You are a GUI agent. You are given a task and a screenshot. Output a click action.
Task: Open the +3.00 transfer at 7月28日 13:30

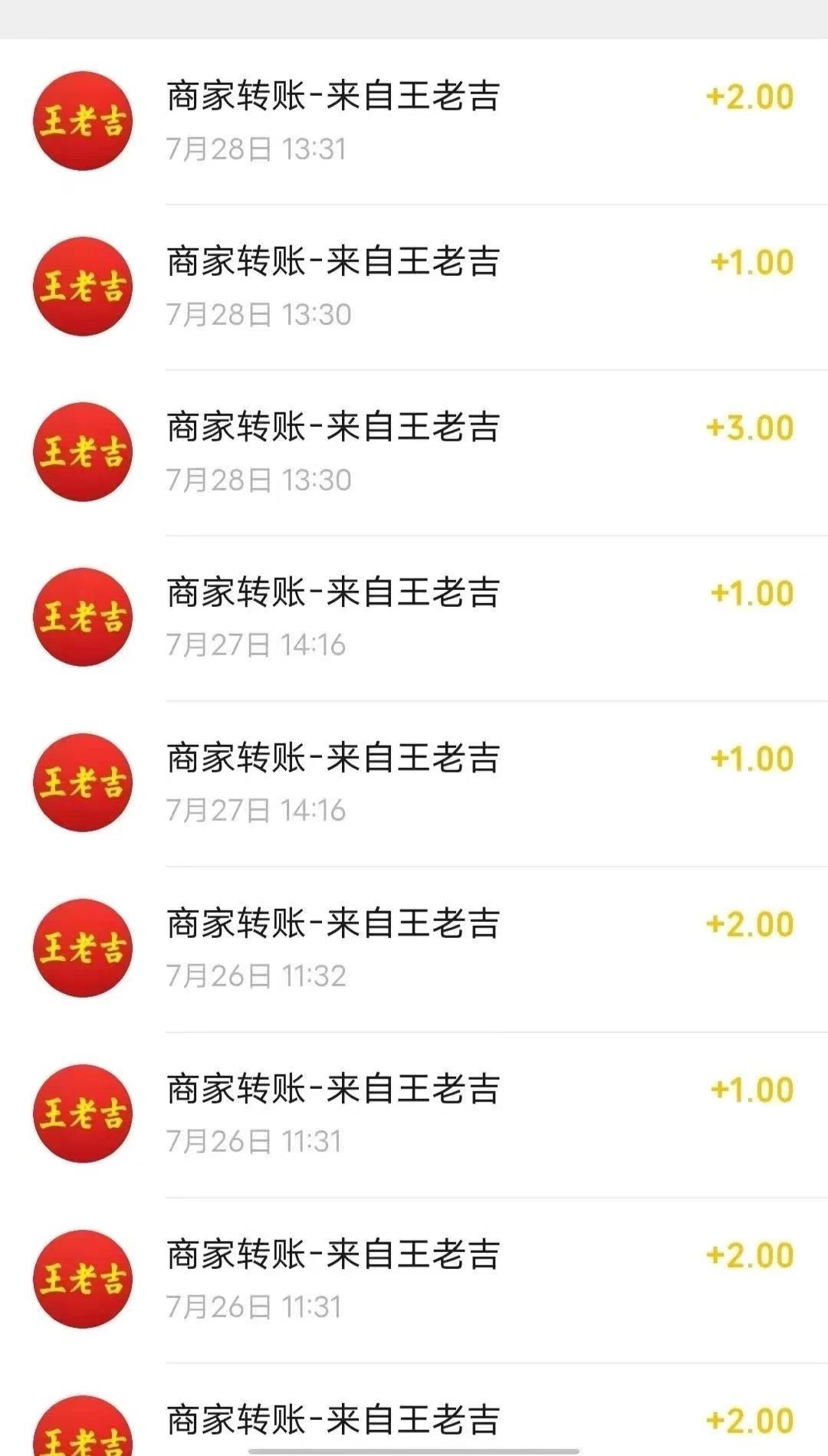(414, 453)
